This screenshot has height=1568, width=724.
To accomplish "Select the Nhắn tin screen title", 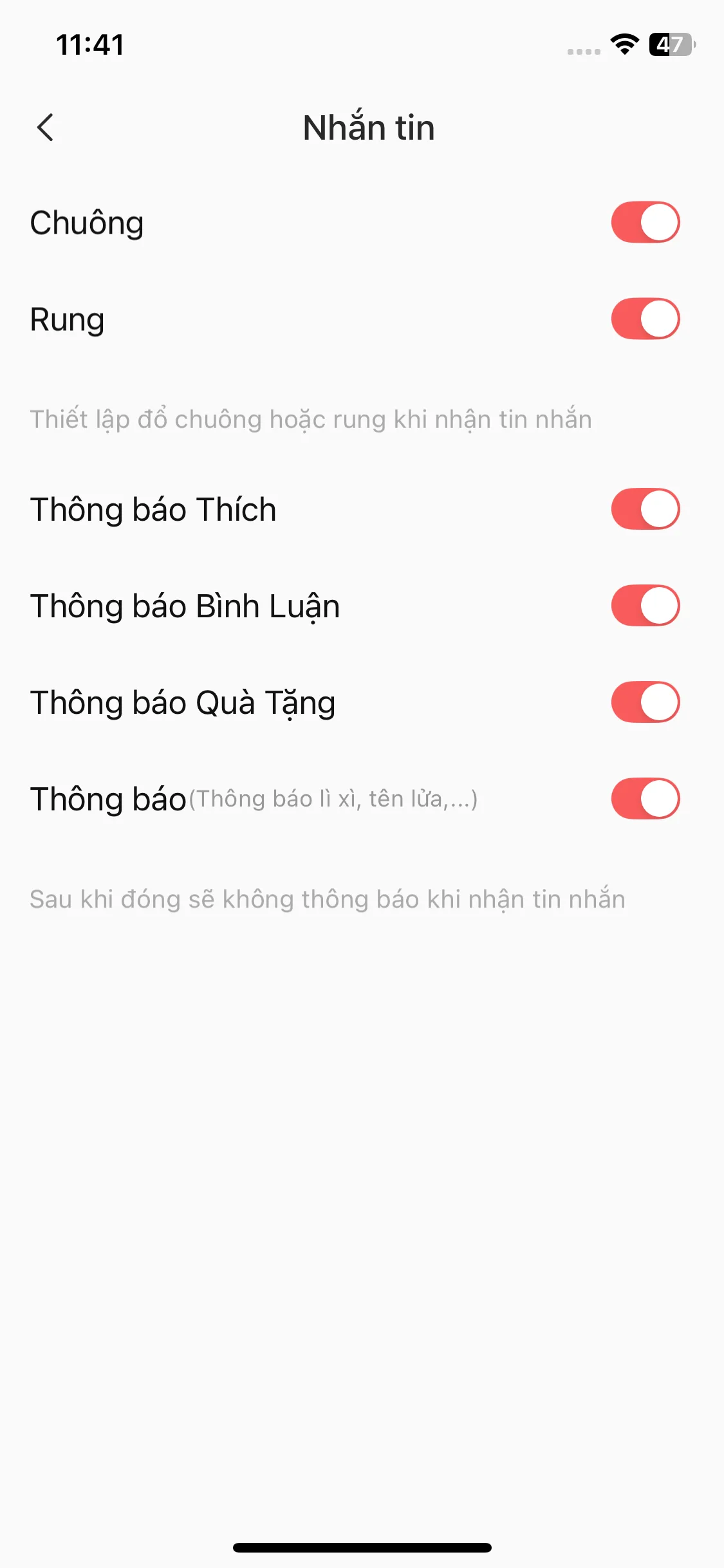I will point(369,127).
